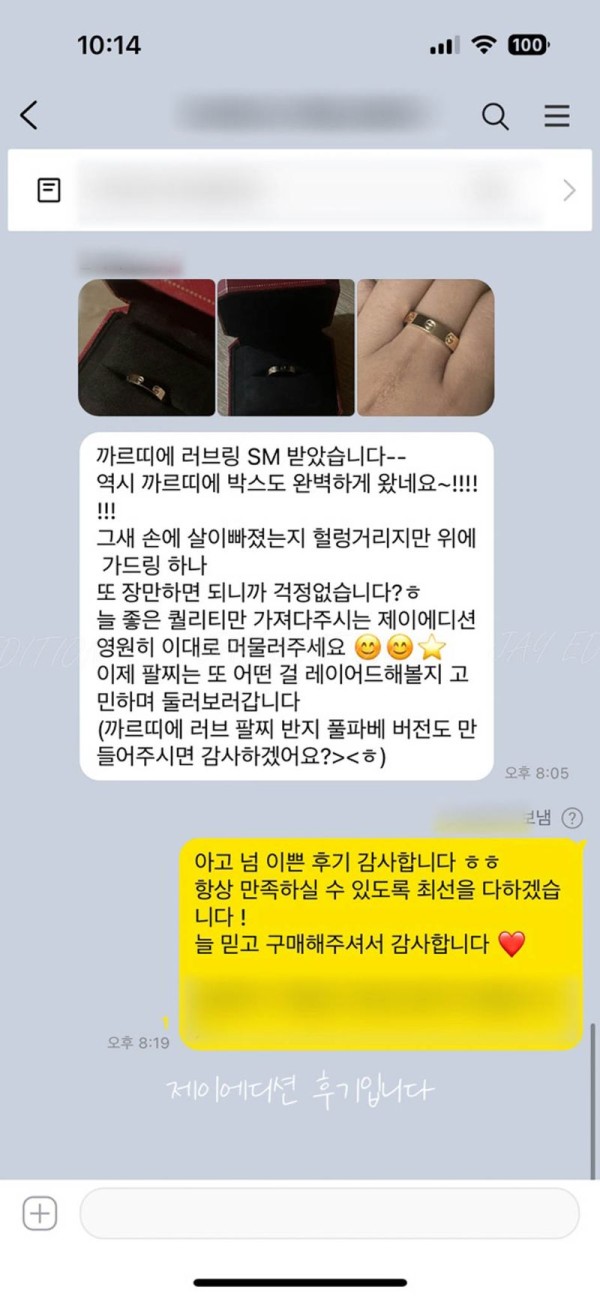
Task: Focus the message input field
Action: click(x=329, y=1214)
